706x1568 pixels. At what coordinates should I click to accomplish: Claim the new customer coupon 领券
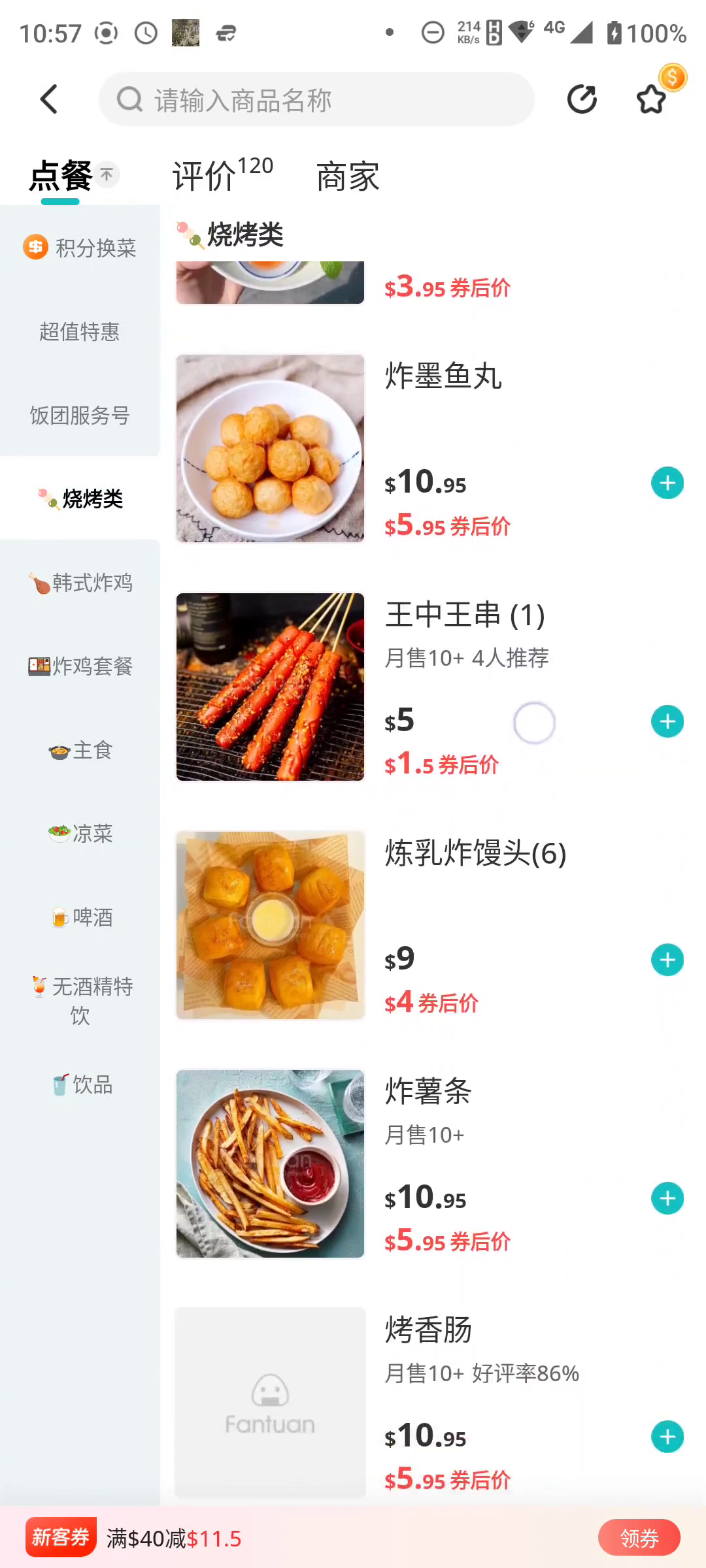639,1538
